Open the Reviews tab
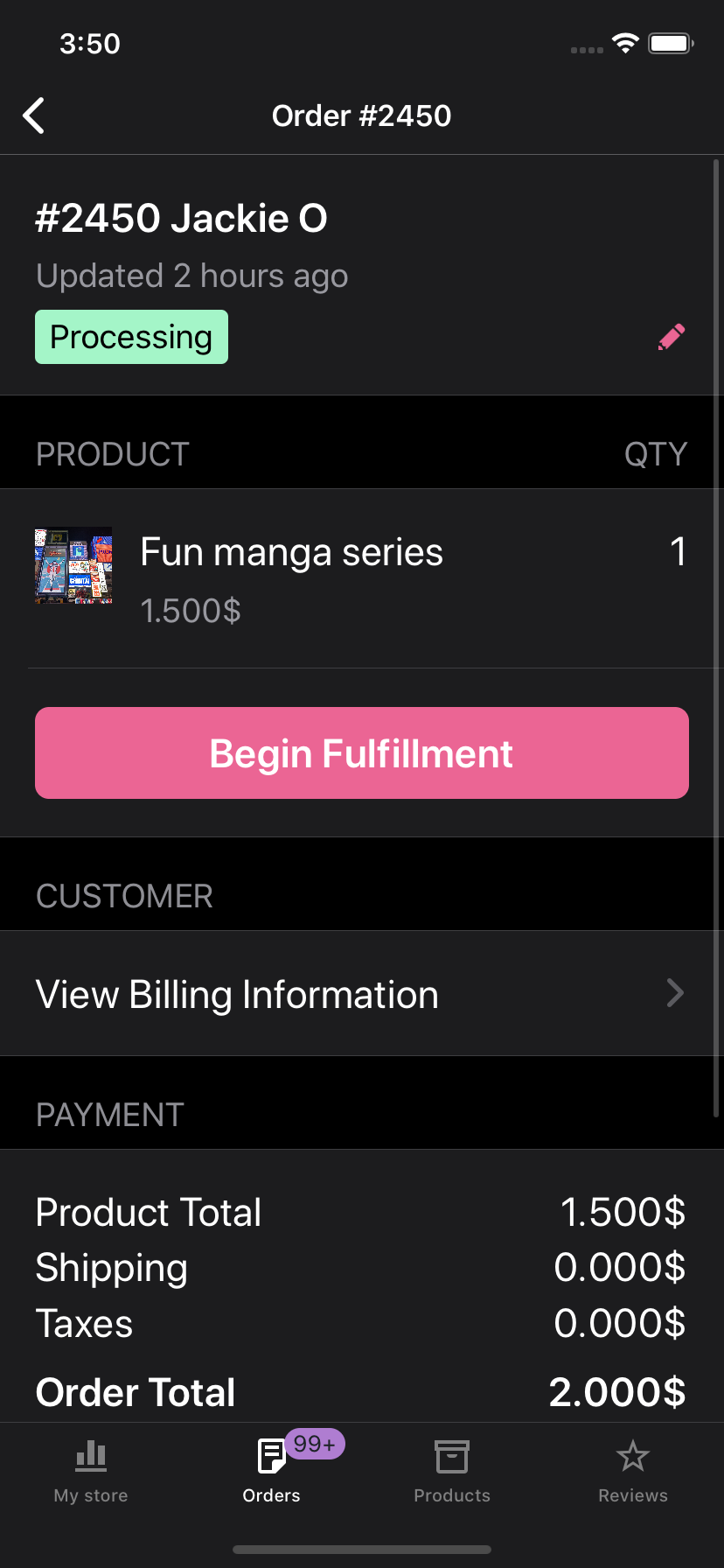This screenshot has height=1568, width=724. click(633, 1470)
